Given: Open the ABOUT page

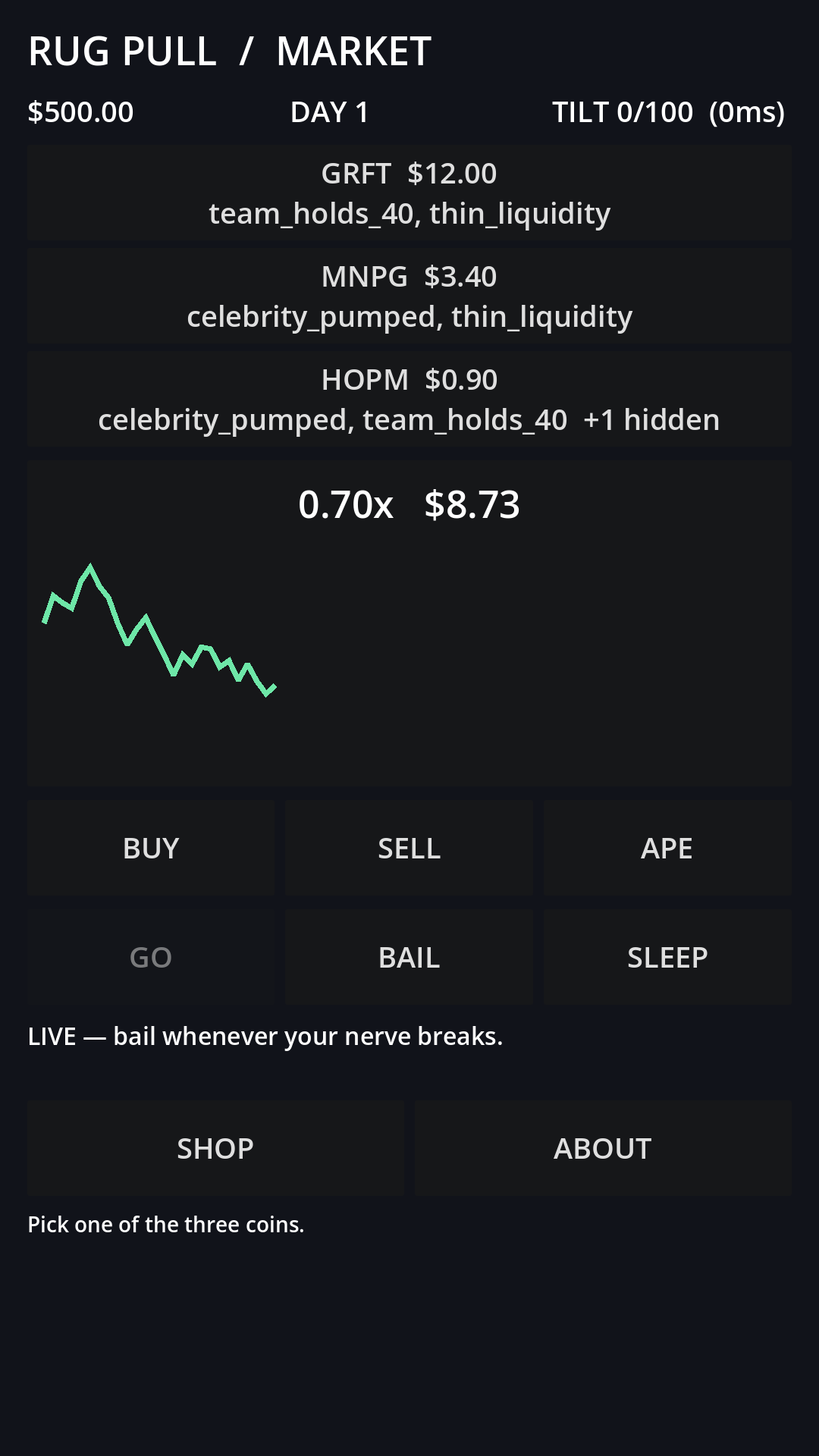Looking at the screenshot, I should (x=603, y=1149).
